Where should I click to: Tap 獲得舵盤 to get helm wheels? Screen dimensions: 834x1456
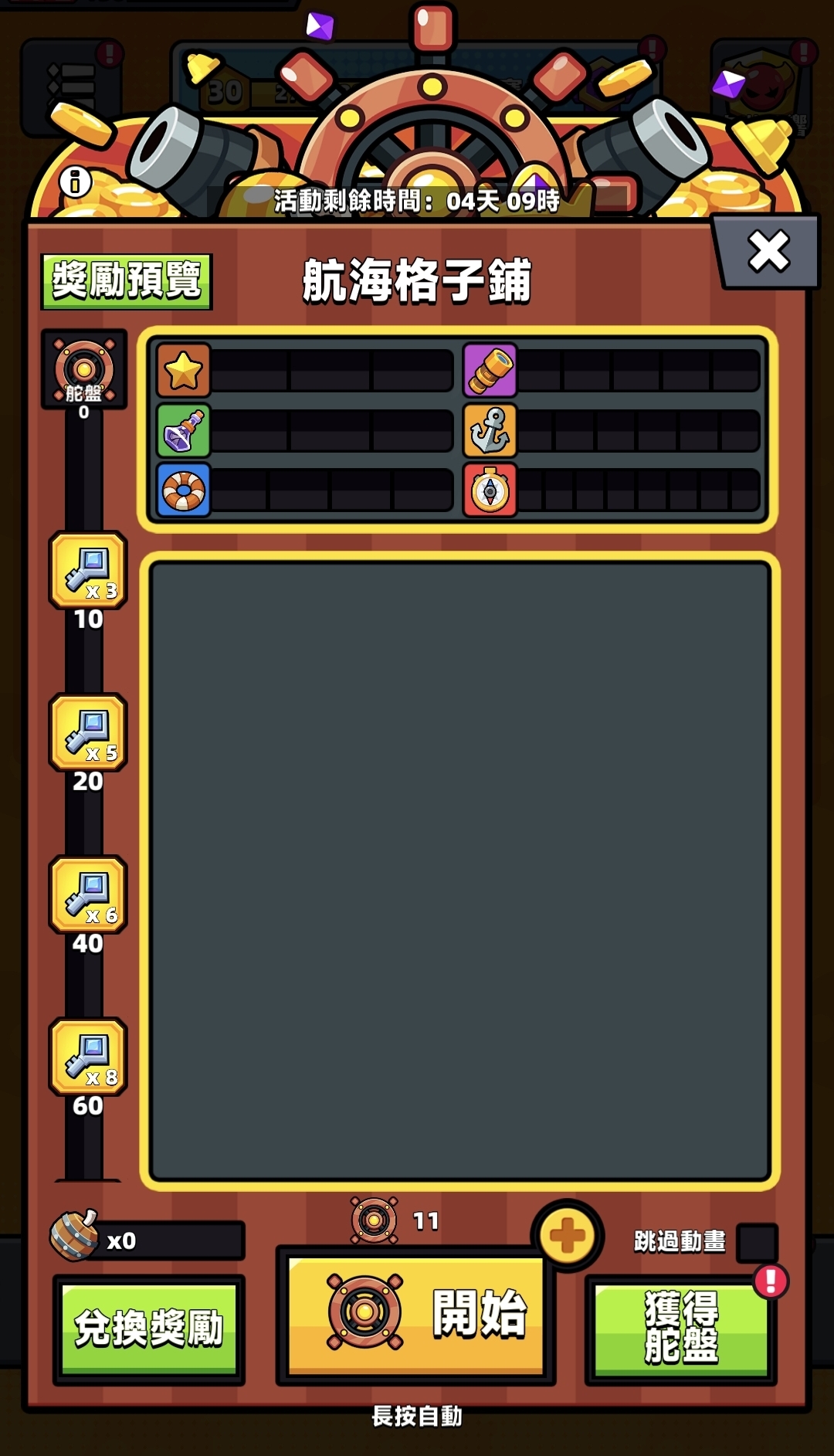click(681, 1329)
